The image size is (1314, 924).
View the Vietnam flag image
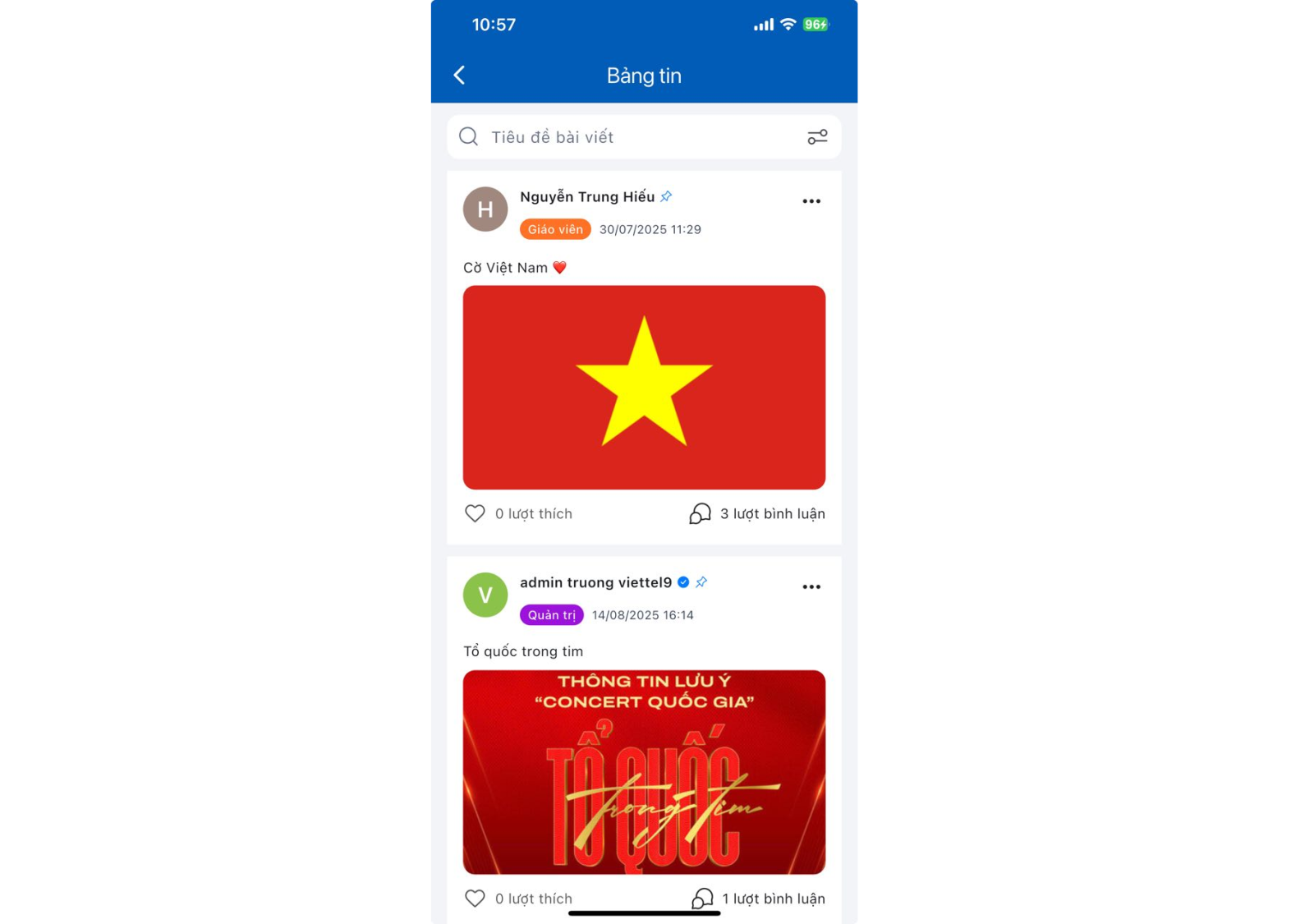(x=644, y=387)
